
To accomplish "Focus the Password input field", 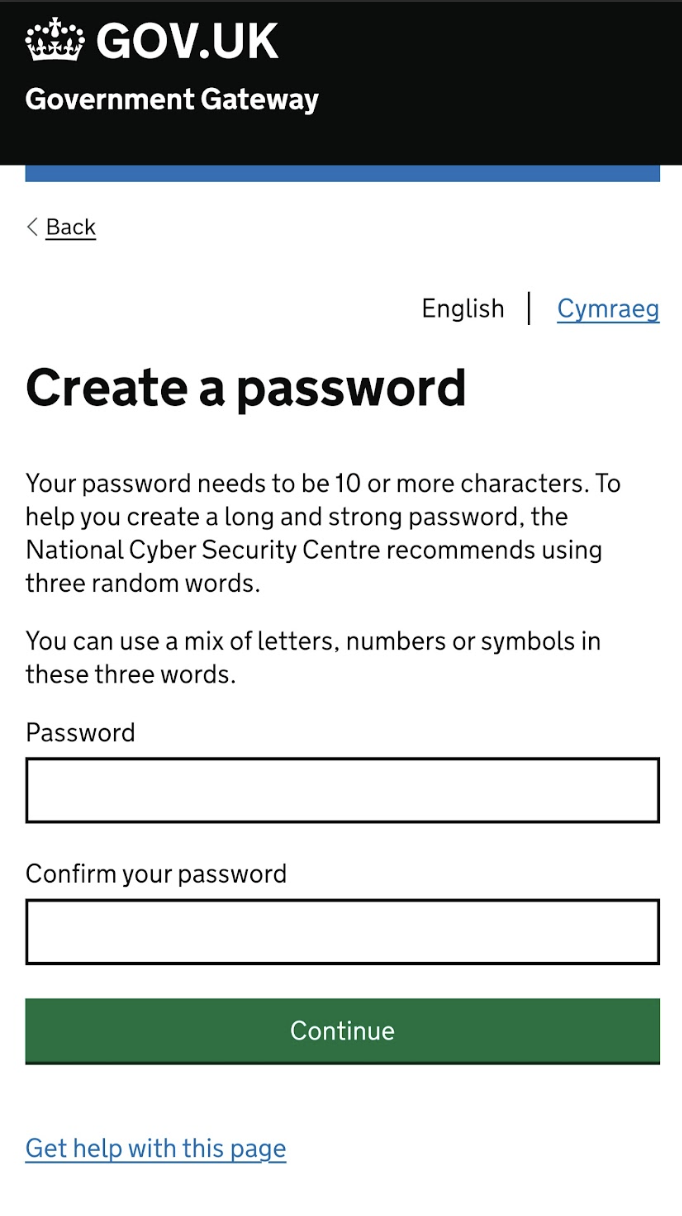I will coord(342,790).
